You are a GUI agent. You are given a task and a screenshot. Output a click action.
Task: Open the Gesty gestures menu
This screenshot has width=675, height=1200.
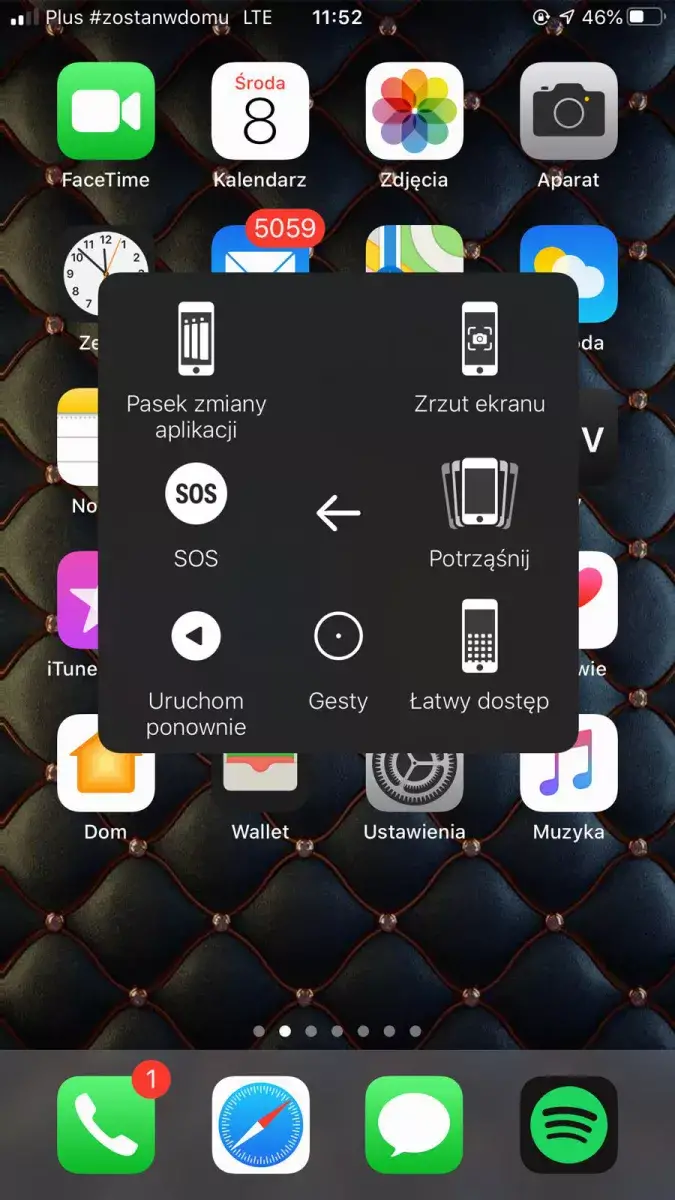[338, 662]
